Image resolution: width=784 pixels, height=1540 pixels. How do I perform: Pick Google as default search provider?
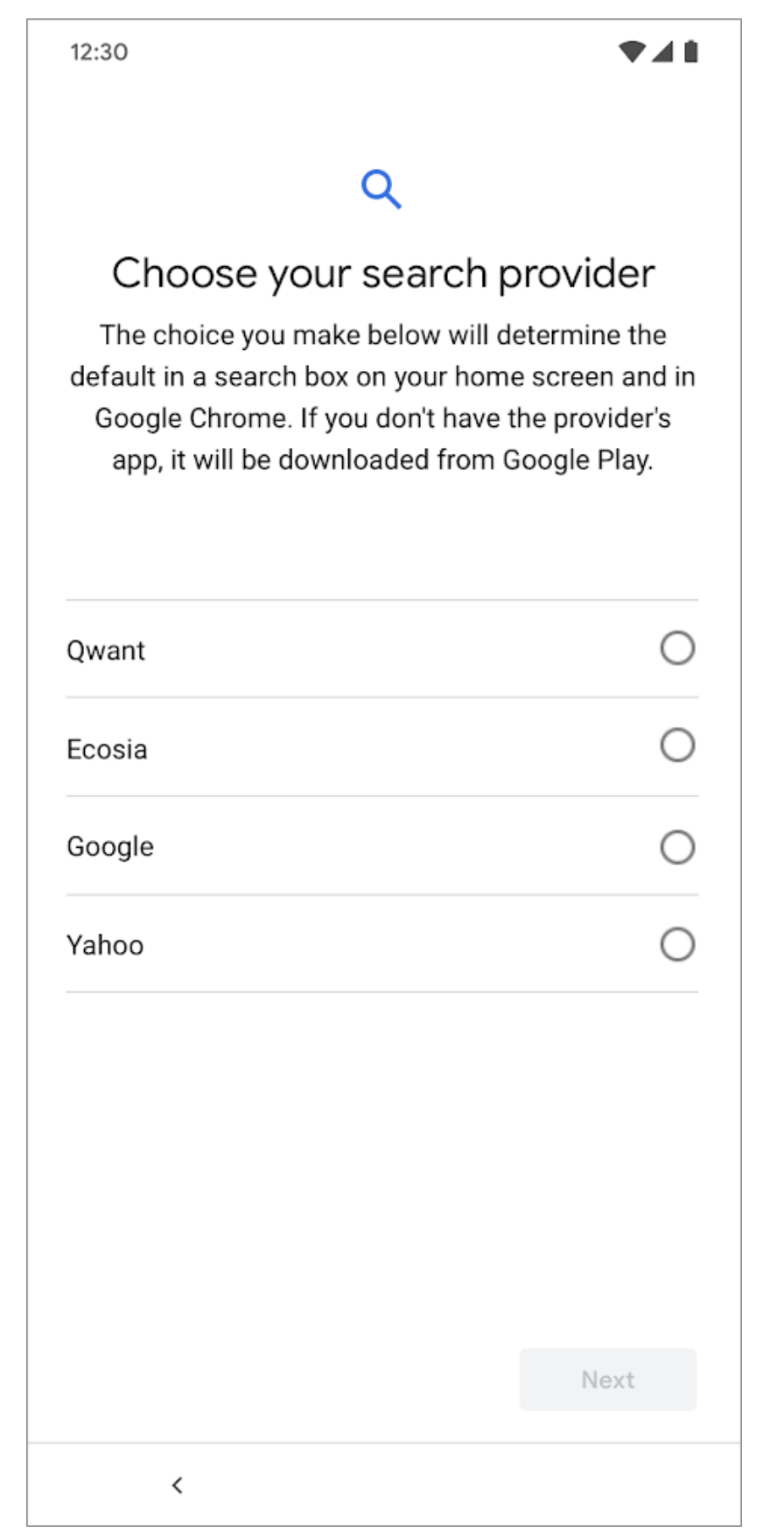381,846
